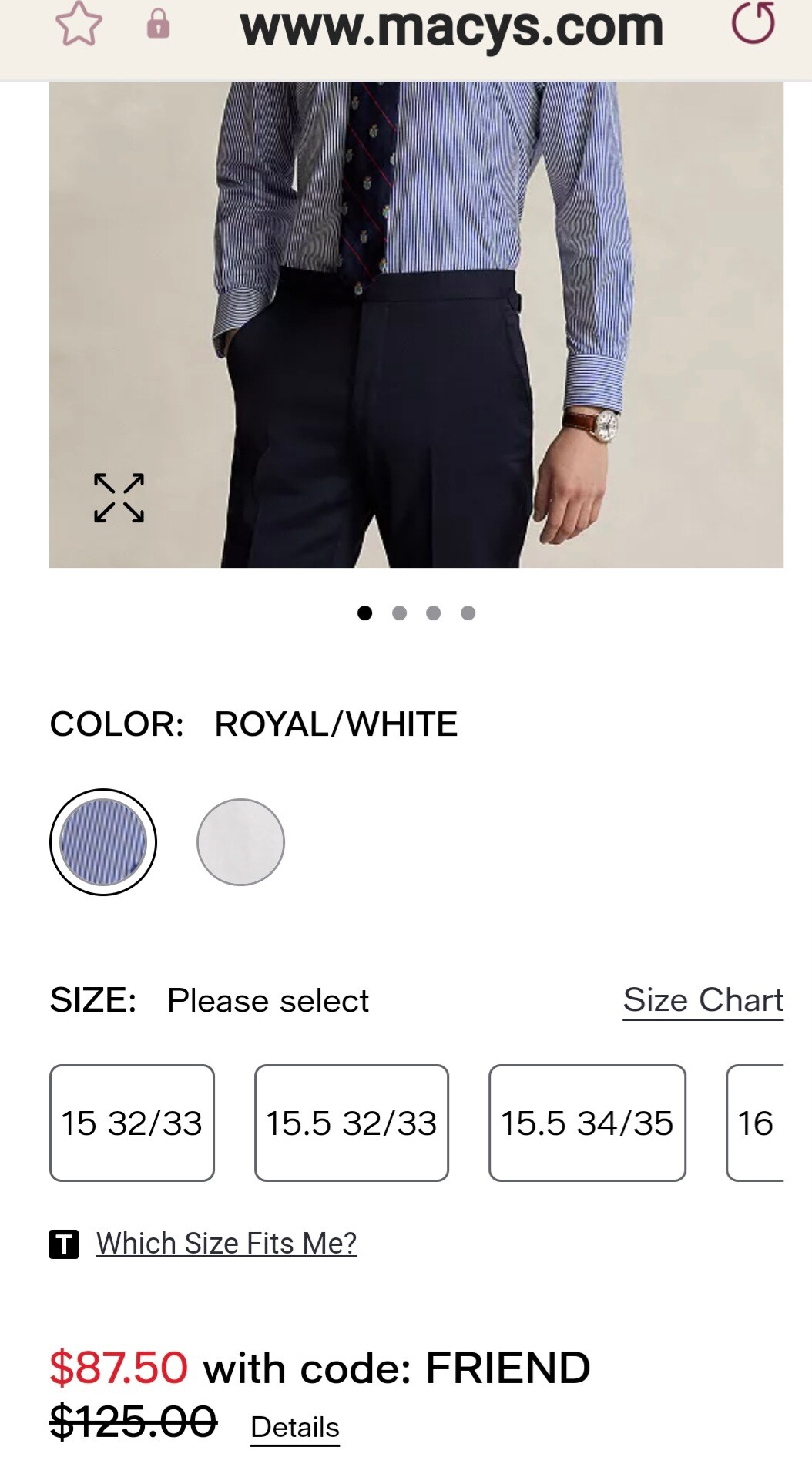Select the Royal/White striped color swatch
This screenshot has width=812, height=1464.
[103, 842]
